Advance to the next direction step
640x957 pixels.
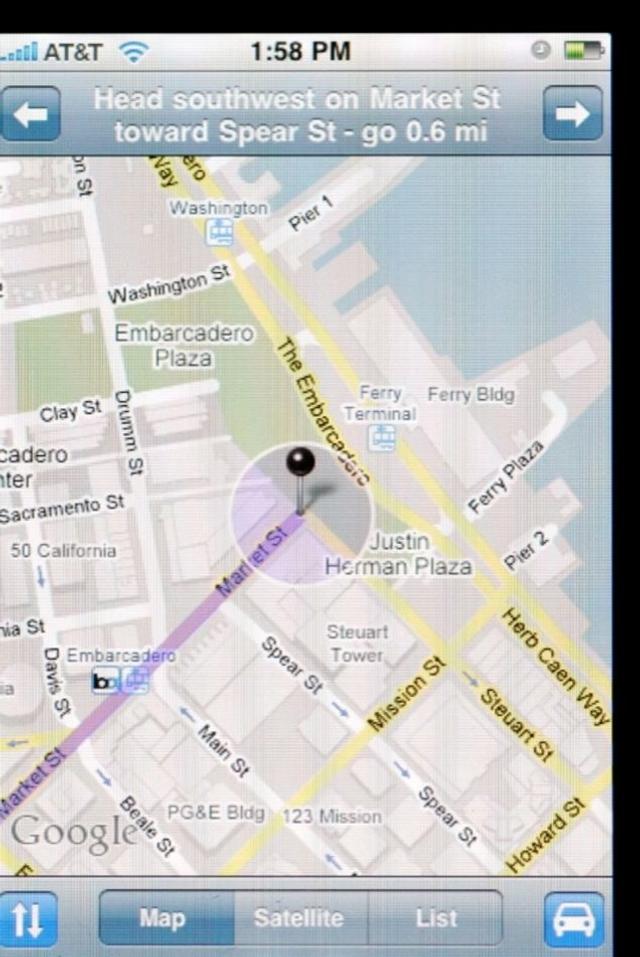coord(572,113)
